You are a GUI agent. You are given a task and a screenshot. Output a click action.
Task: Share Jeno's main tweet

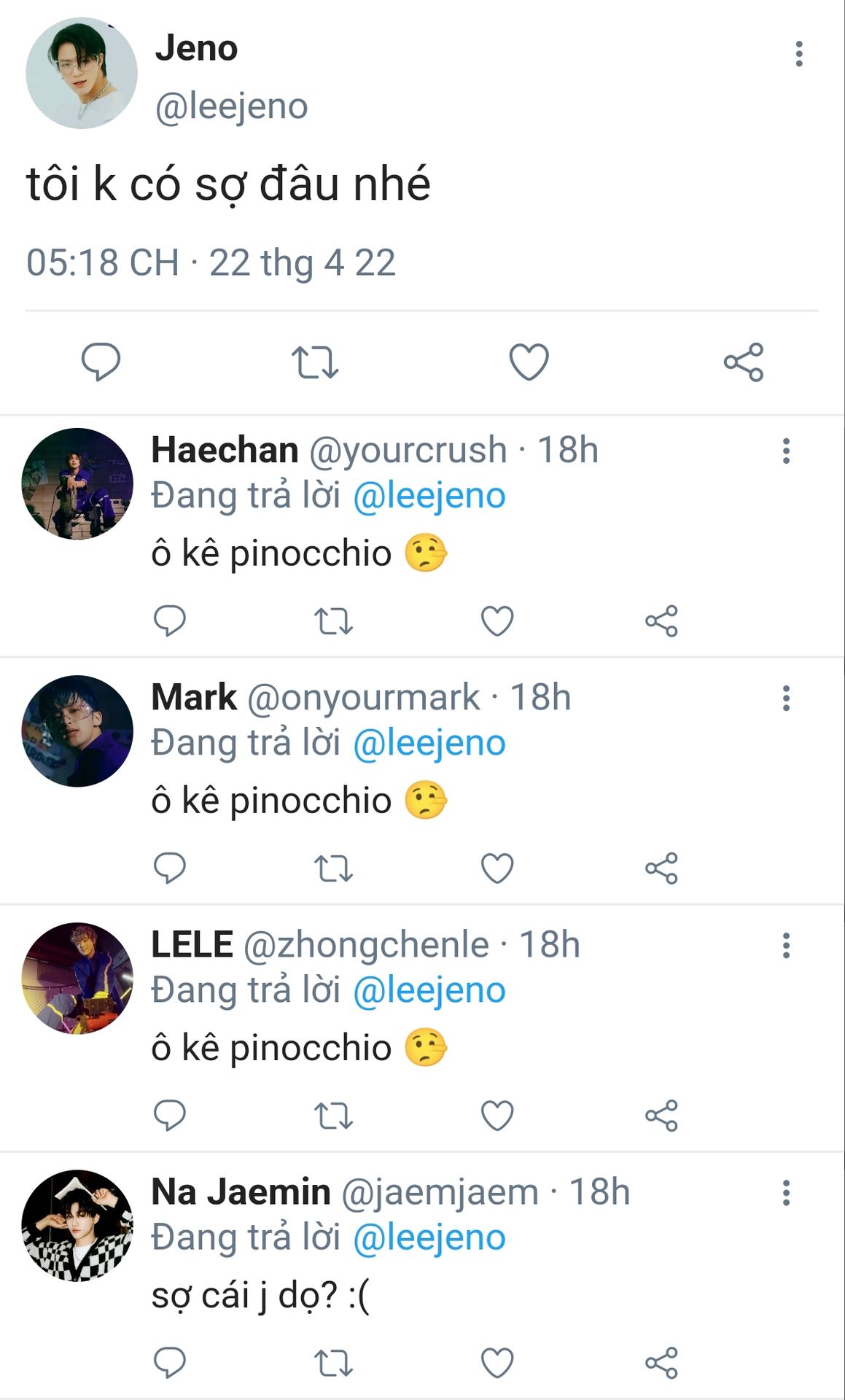point(744,362)
